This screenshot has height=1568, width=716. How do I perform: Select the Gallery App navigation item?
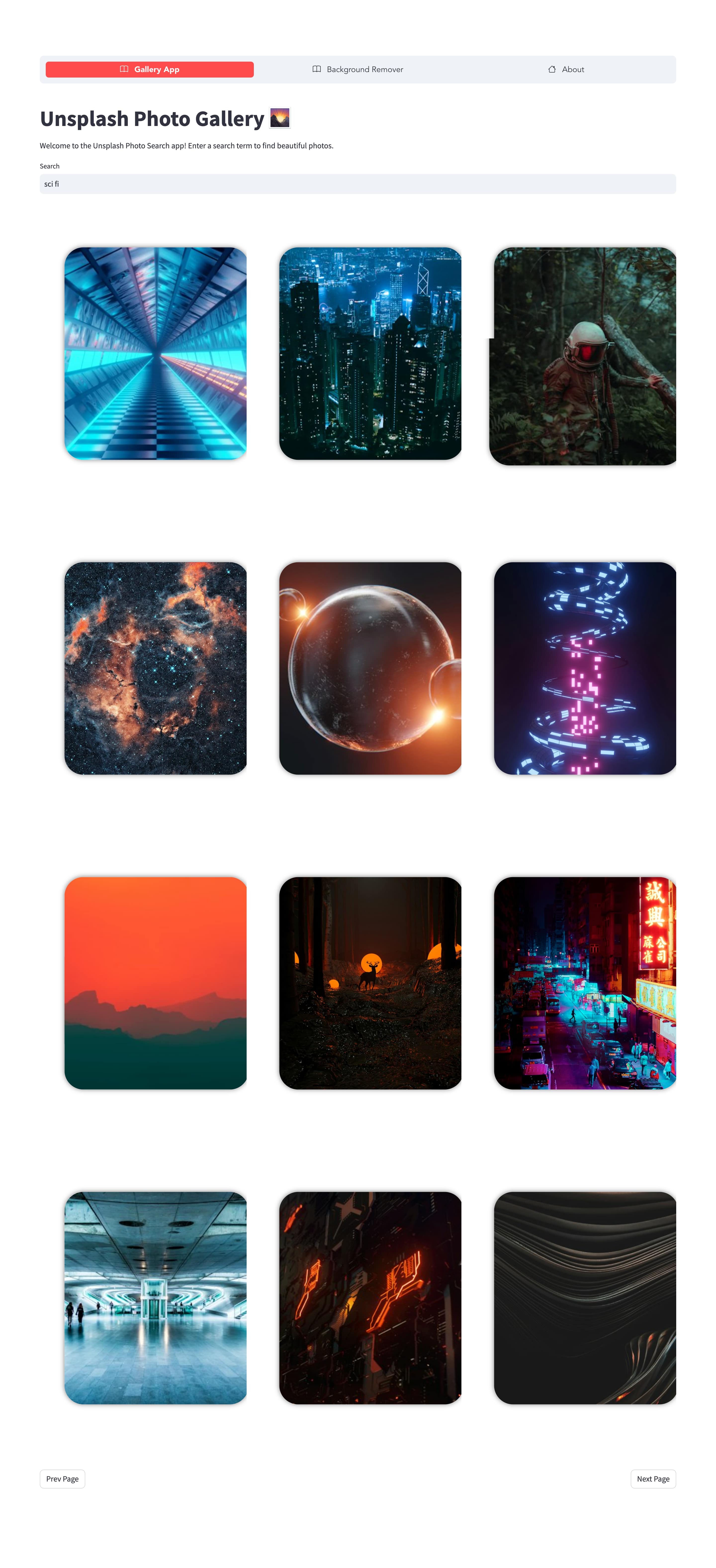149,69
